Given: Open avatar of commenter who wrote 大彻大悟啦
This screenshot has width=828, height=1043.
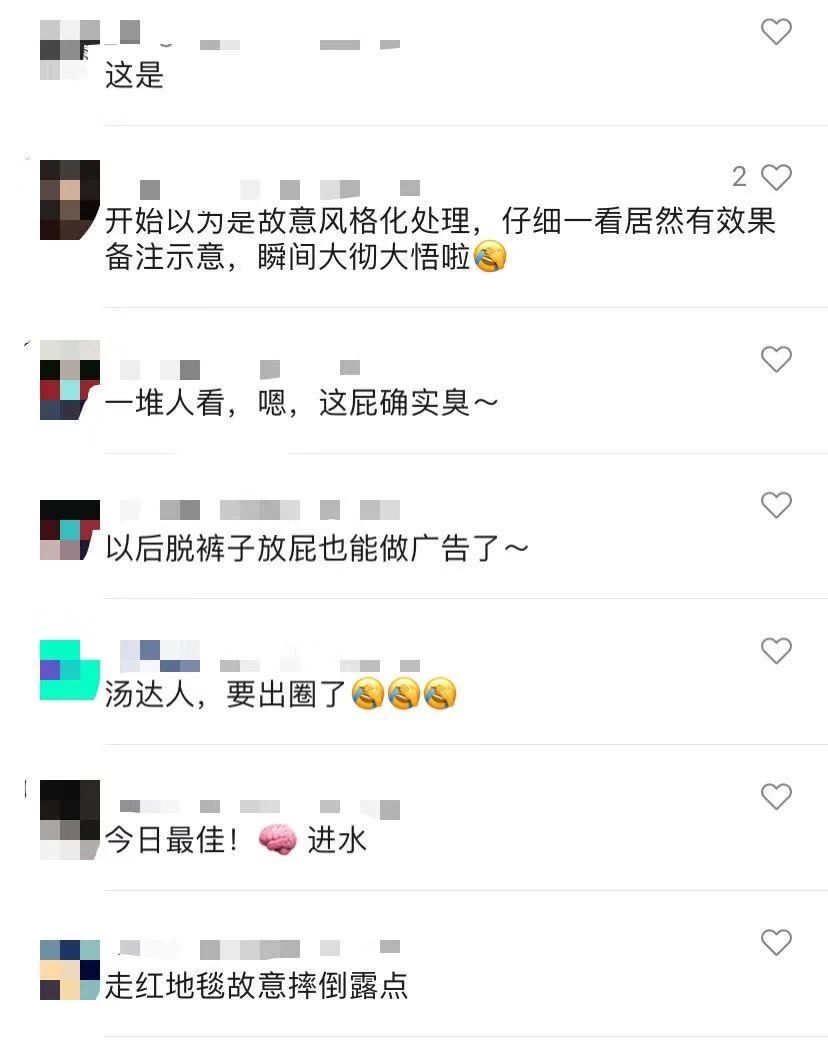Looking at the screenshot, I should coord(70,199).
